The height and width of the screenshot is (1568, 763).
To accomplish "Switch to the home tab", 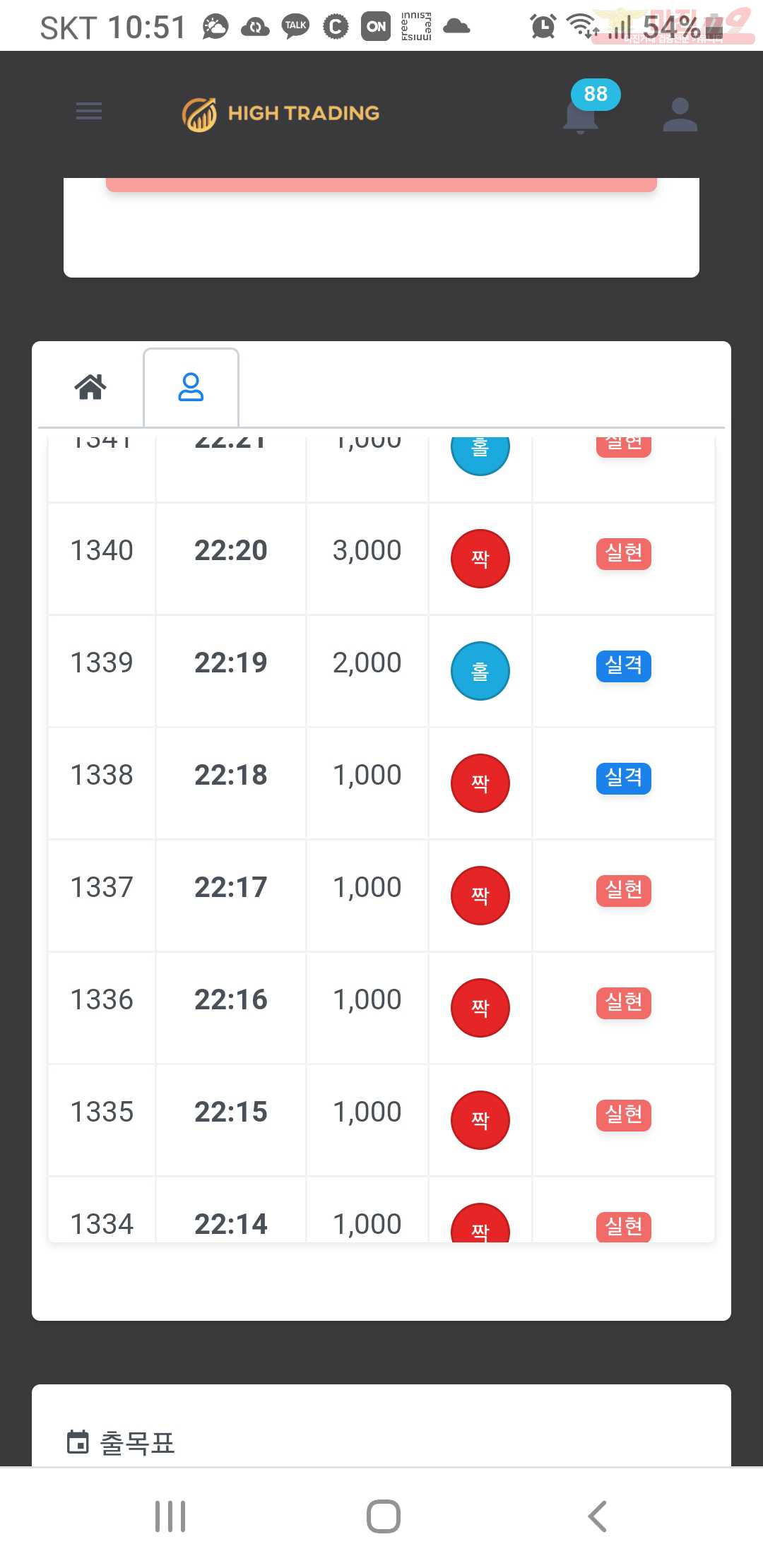I will pyautogui.click(x=90, y=387).
